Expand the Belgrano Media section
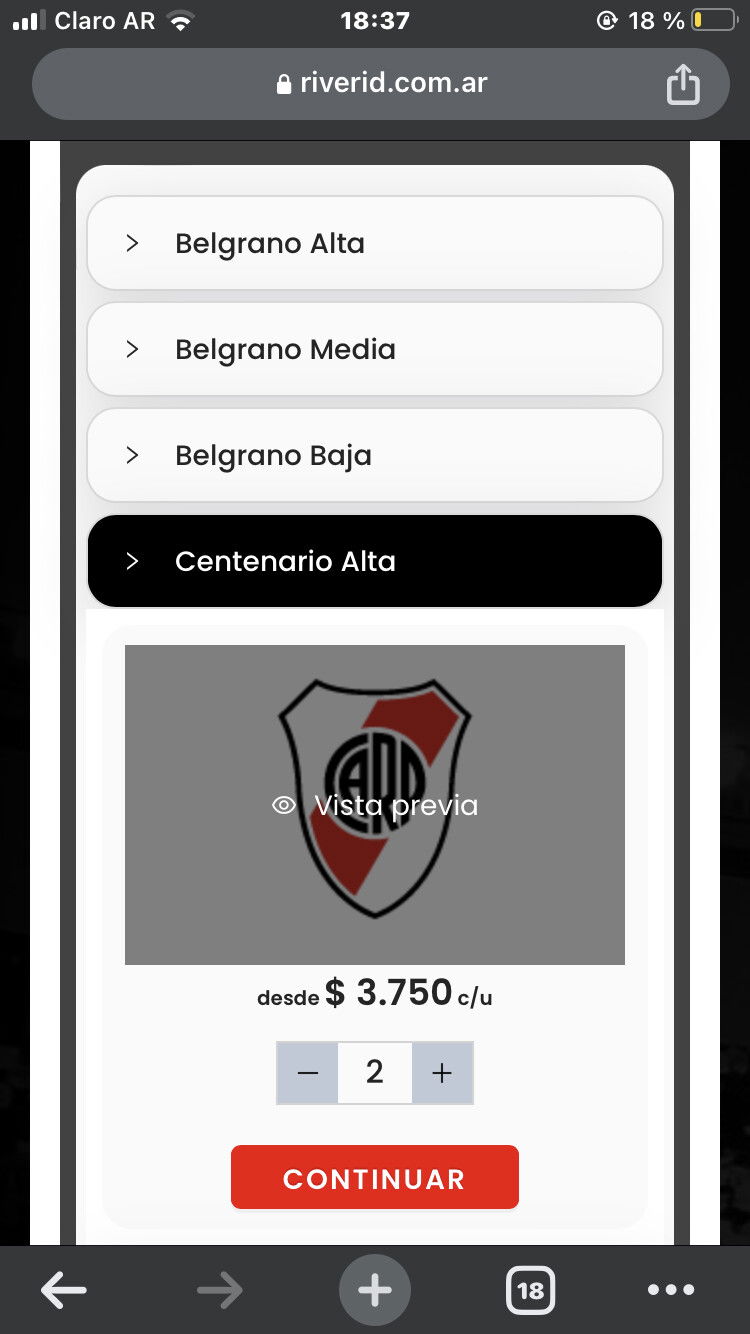The image size is (750, 1334). [x=375, y=349]
